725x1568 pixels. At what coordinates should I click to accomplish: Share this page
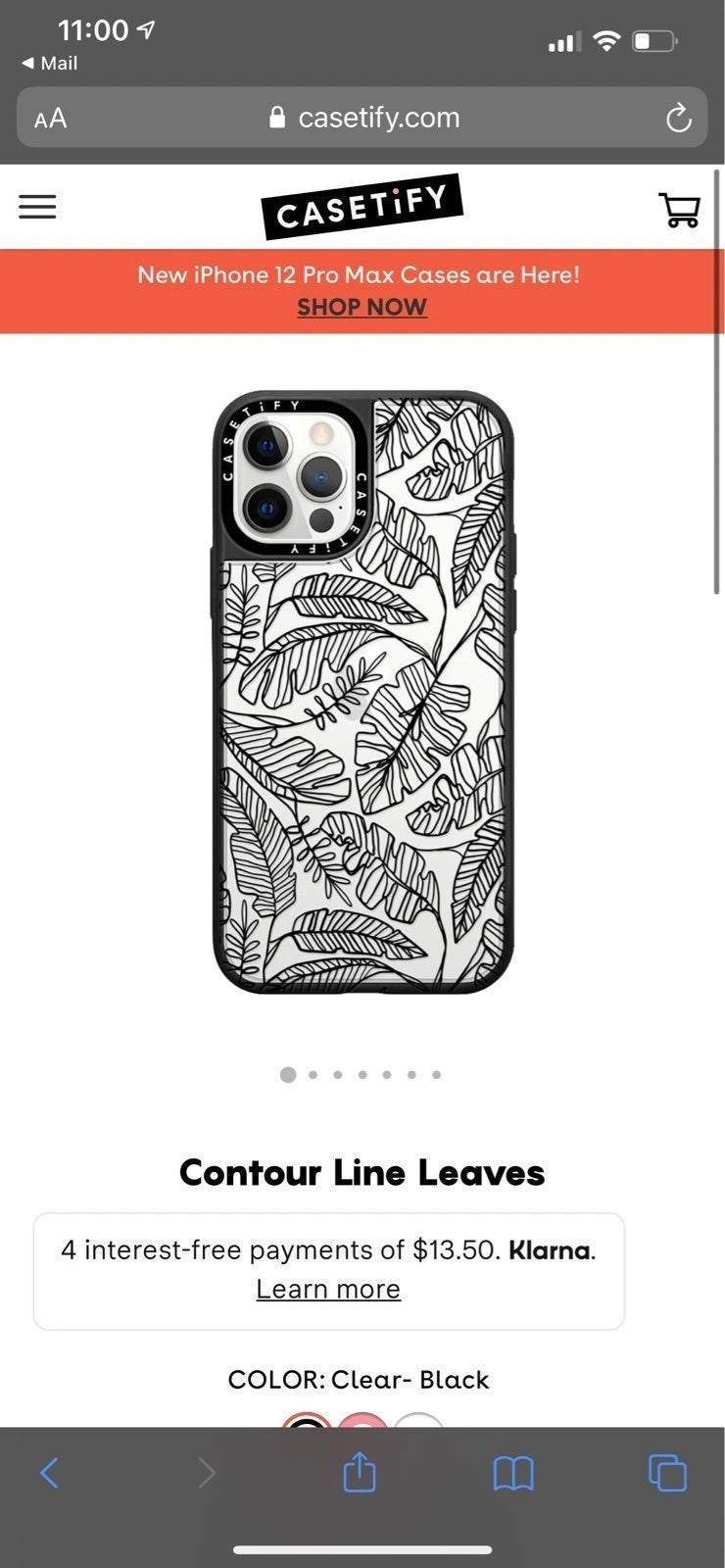360,1471
